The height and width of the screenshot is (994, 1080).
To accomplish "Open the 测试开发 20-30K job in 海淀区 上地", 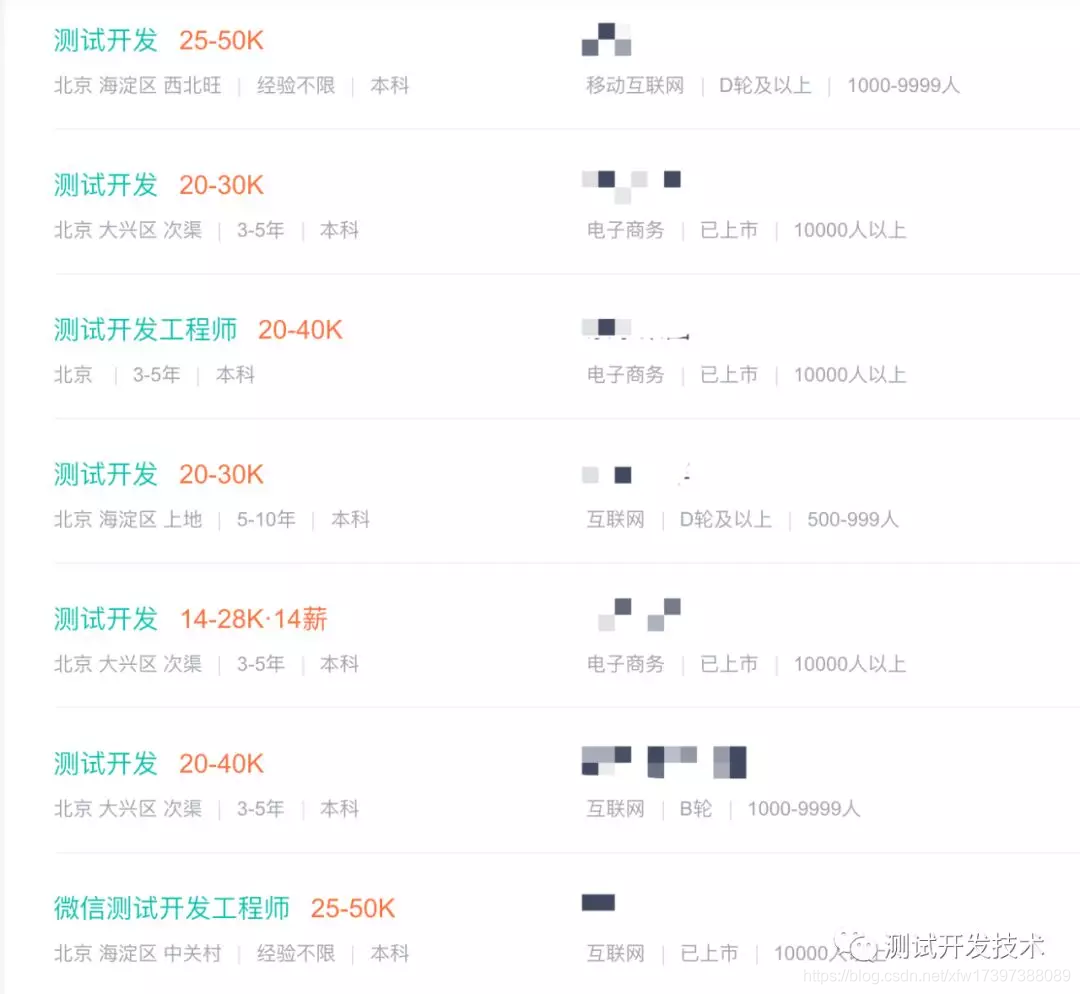I will (106, 474).
